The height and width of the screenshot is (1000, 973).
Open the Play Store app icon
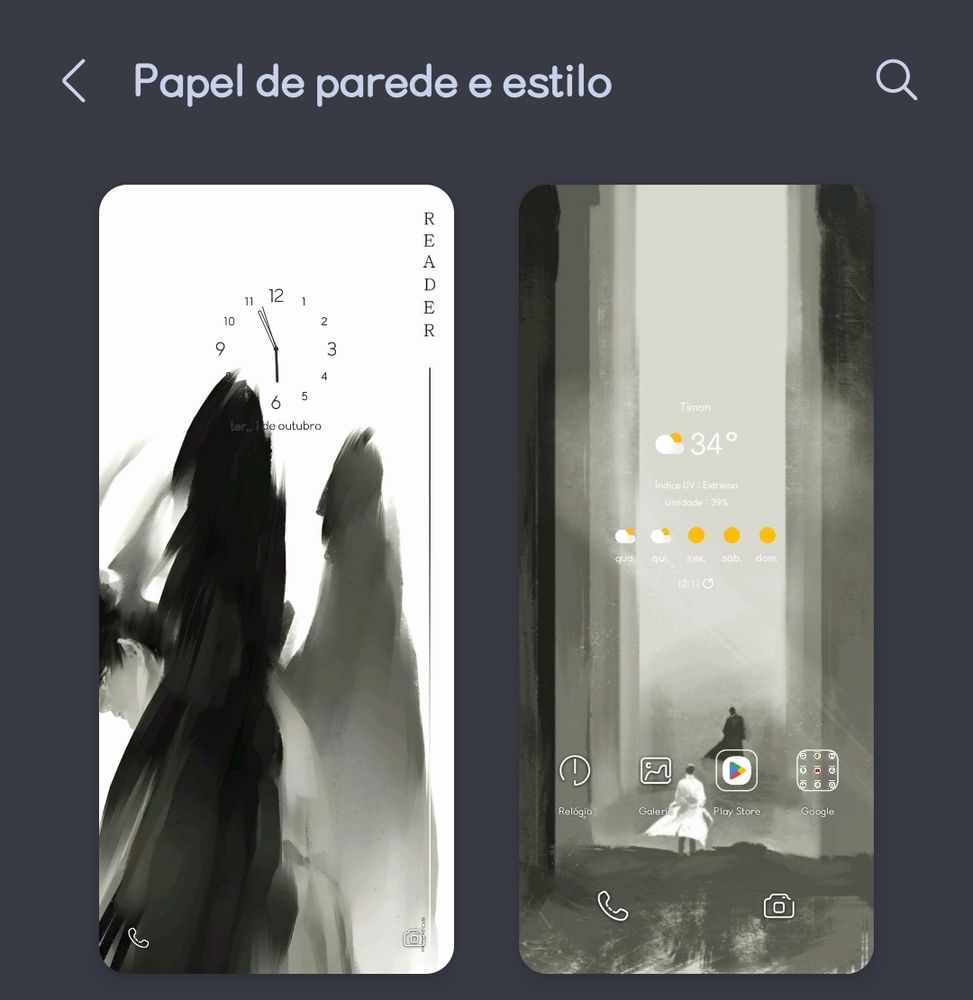pos(736,771)
